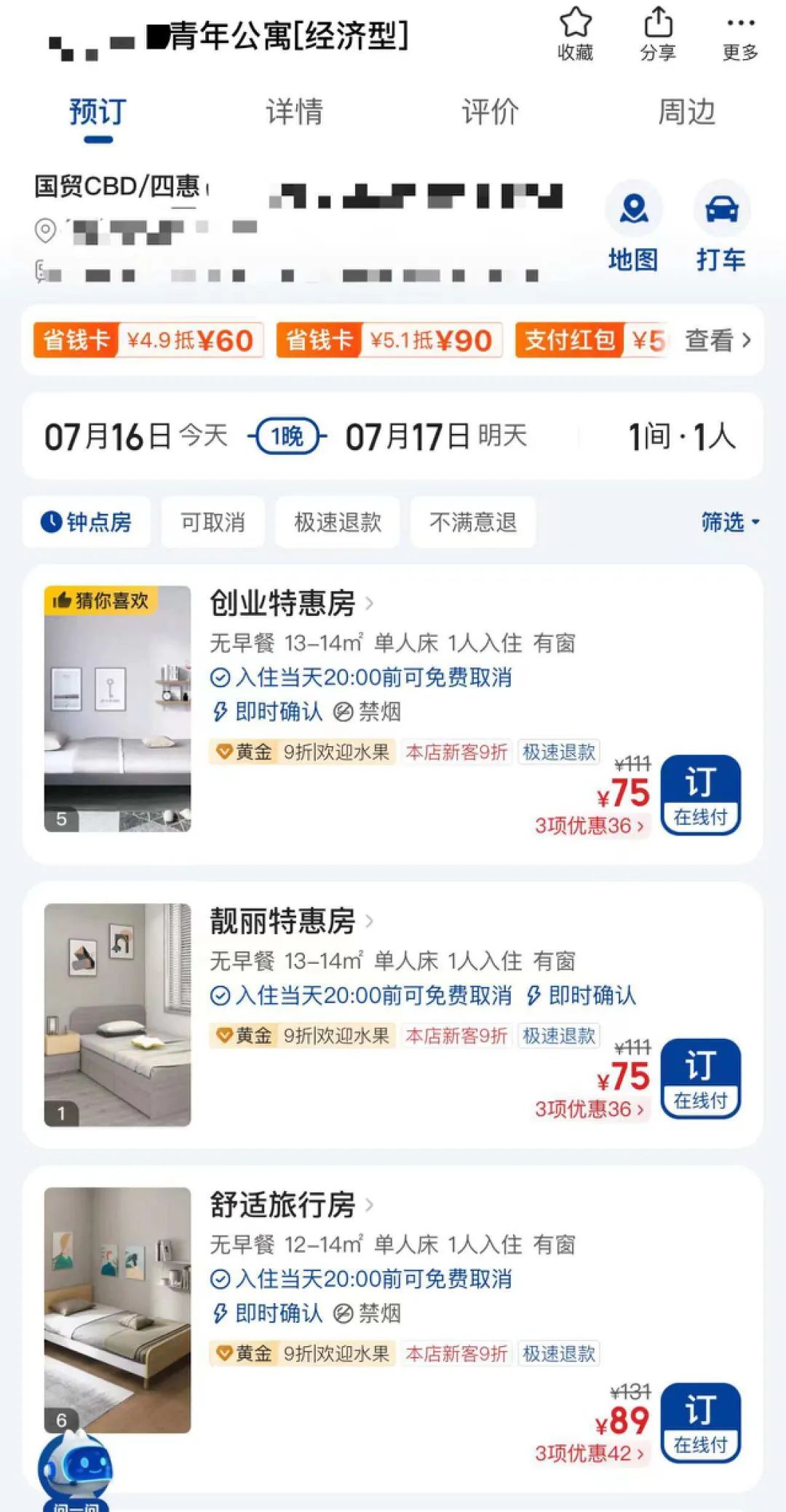
Task: Apply the 极速退款 filter chip
Action: point(338,522)
